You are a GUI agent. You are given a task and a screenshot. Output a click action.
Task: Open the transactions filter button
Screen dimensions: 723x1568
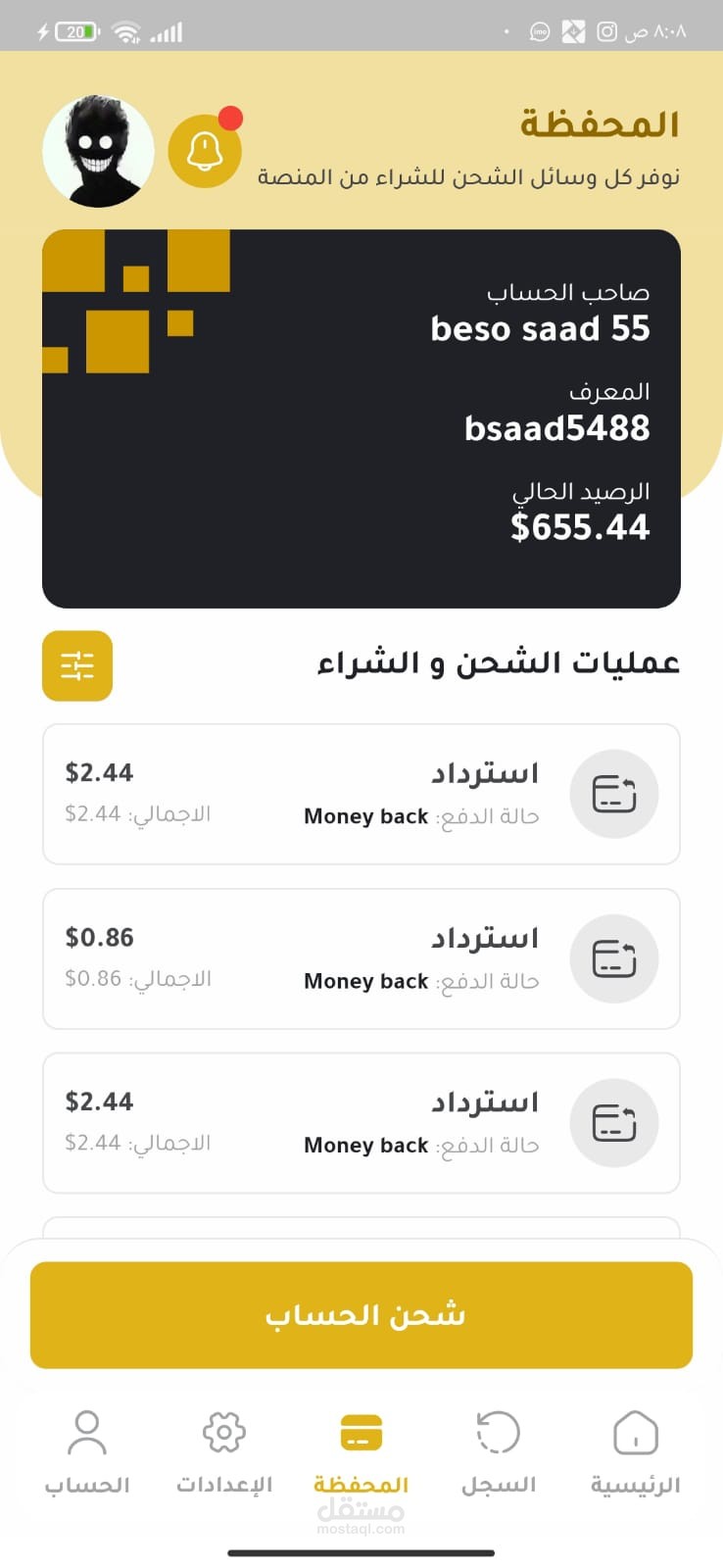pyautogui.click(x=77, y=665)
